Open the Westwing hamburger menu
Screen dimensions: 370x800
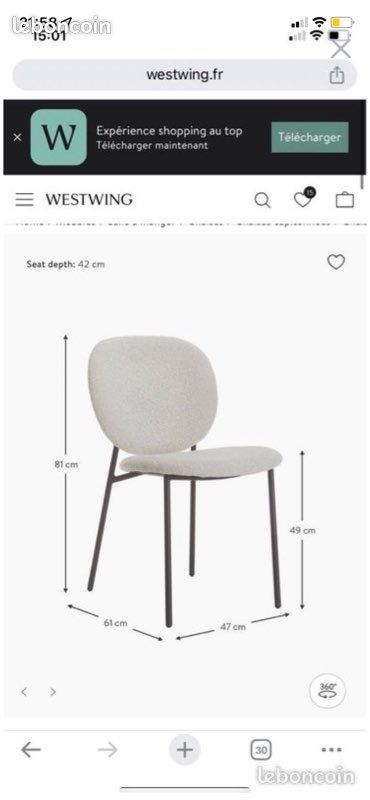click(24, 199)
